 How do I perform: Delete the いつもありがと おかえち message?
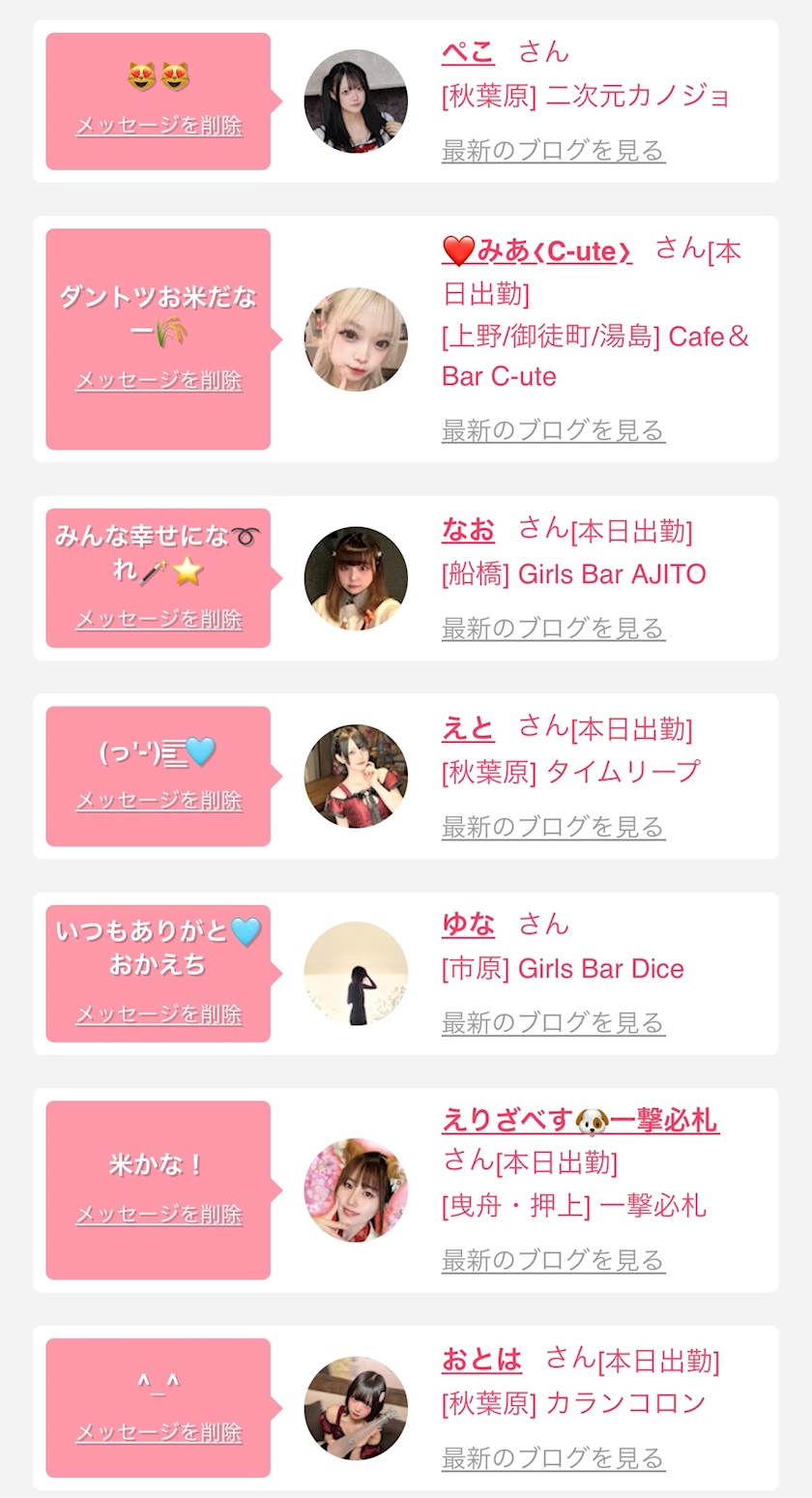click(159, 1014)
